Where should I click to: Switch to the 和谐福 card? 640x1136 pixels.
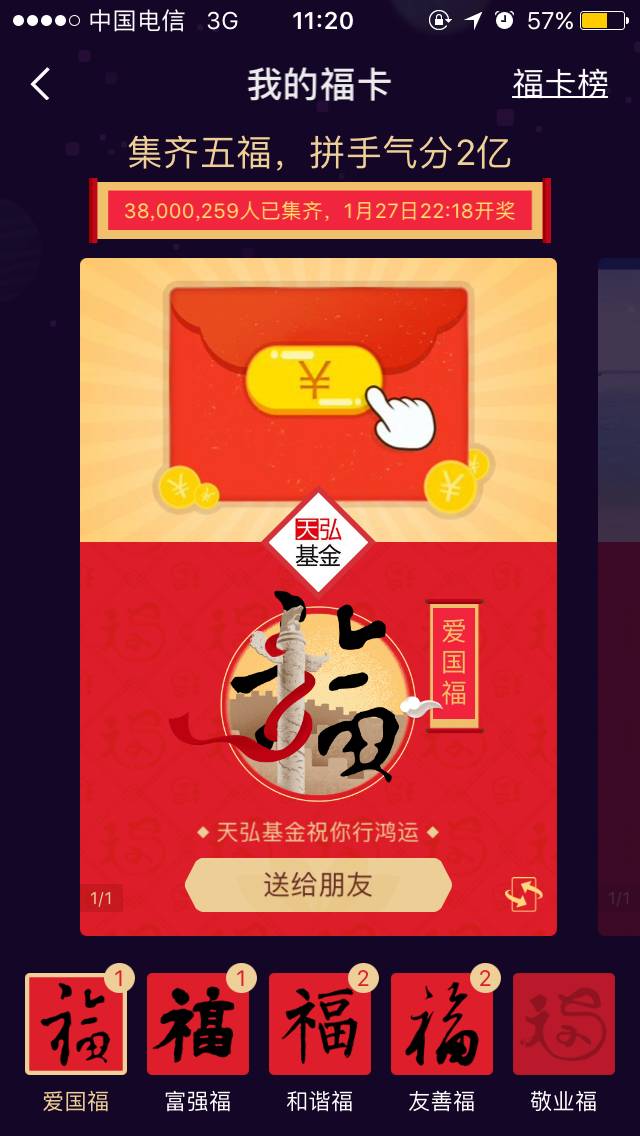point(320,1024)
